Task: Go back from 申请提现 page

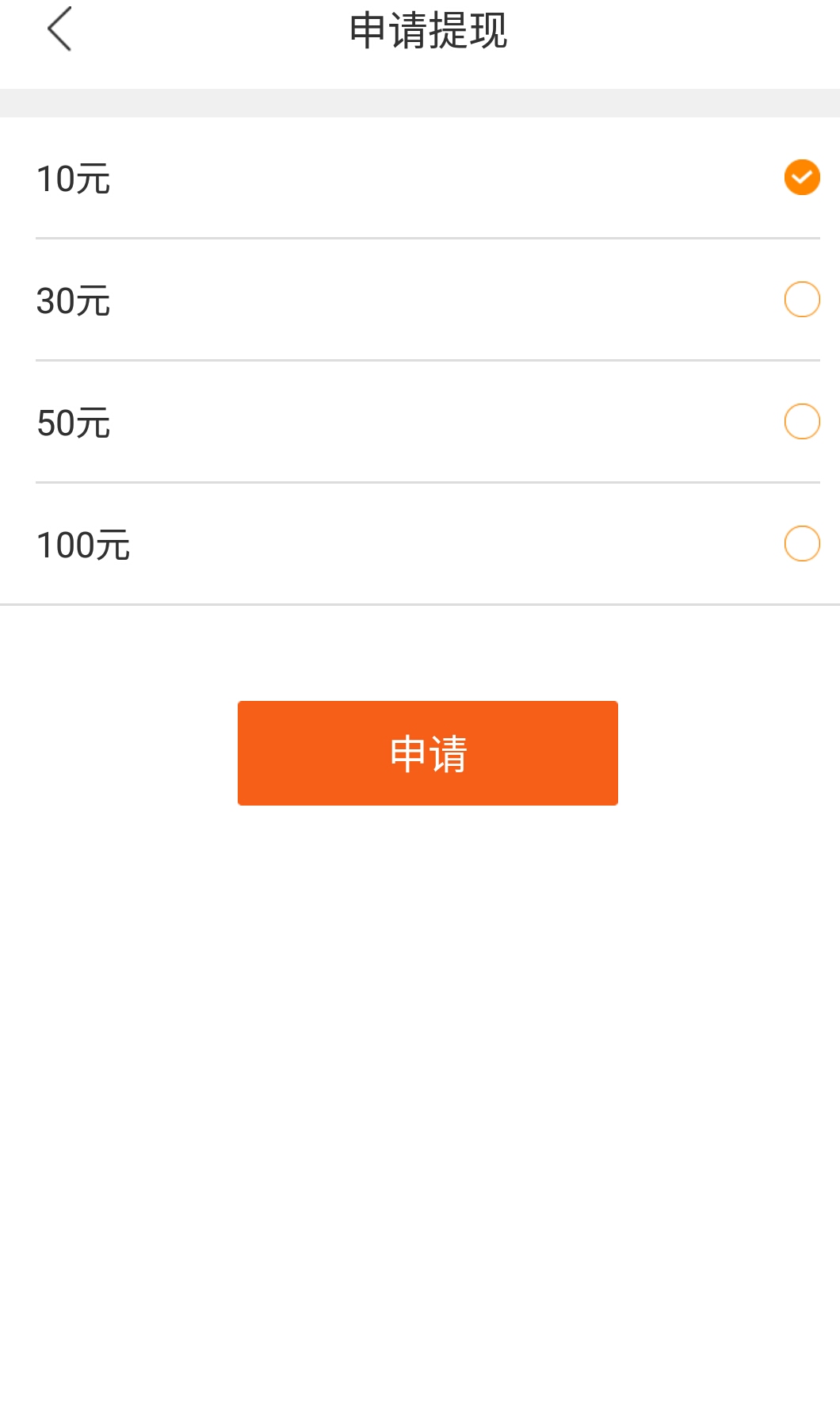Action: 59,29
